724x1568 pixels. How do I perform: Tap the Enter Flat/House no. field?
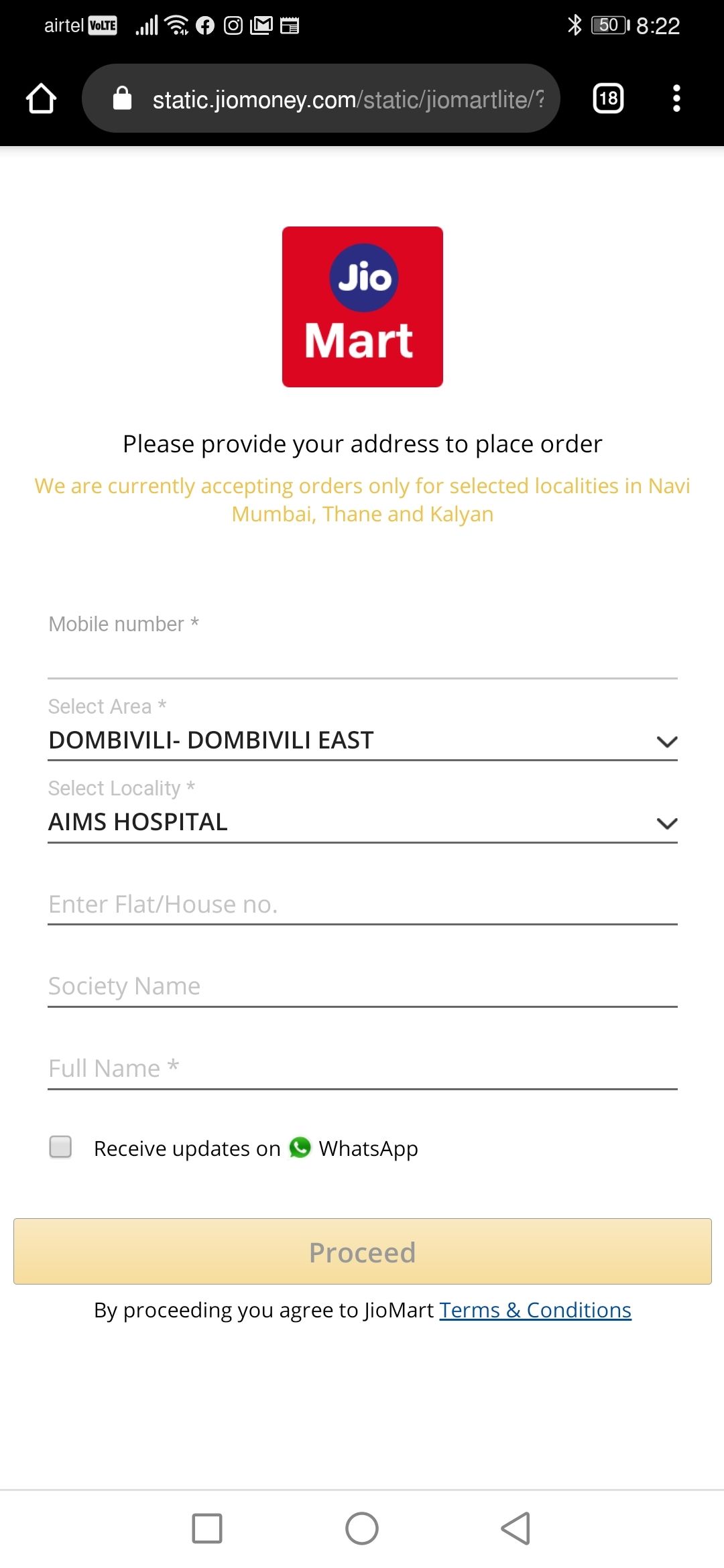point(363,904)
